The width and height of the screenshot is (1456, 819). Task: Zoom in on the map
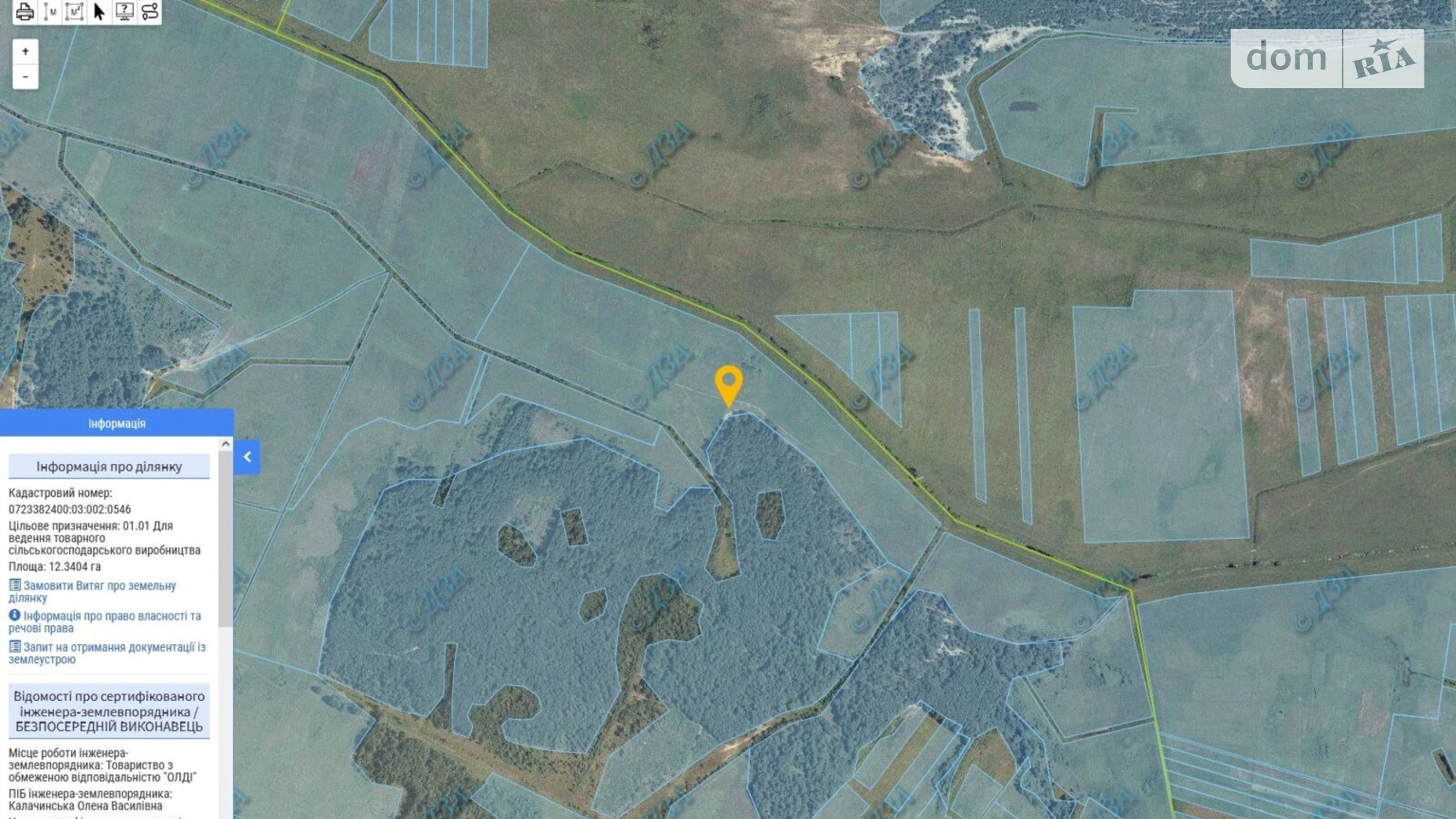click(x=25, y=52)
